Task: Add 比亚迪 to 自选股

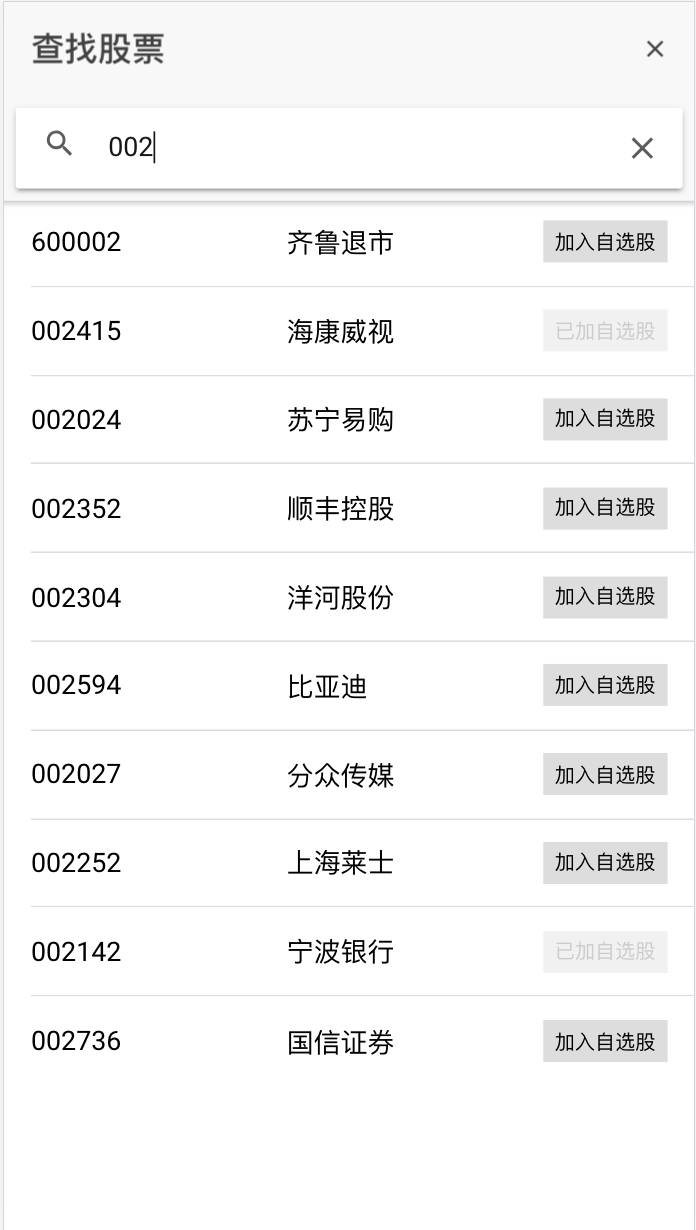Action: coord(605,685)
